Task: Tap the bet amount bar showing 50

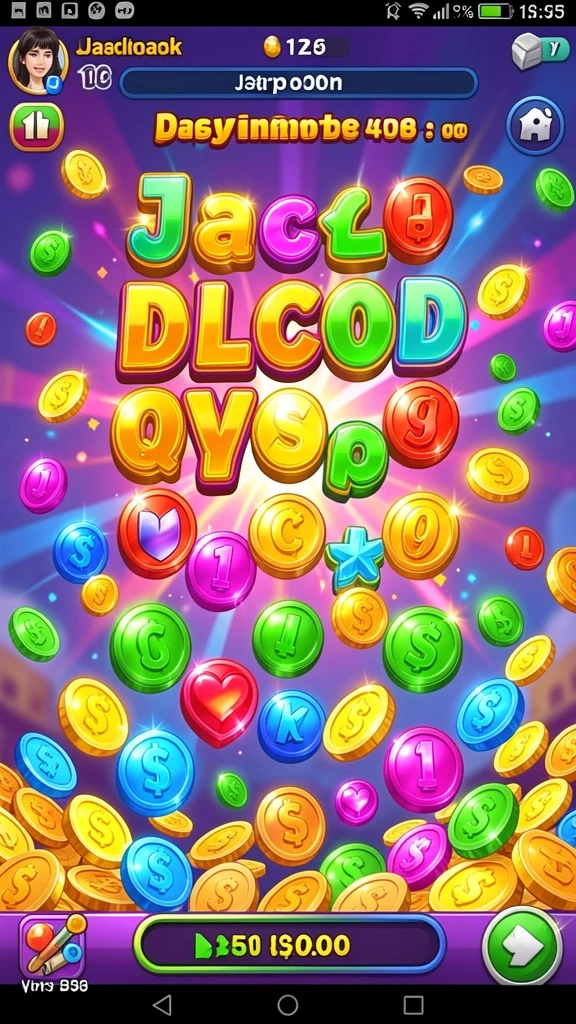Action: point(289,945)
